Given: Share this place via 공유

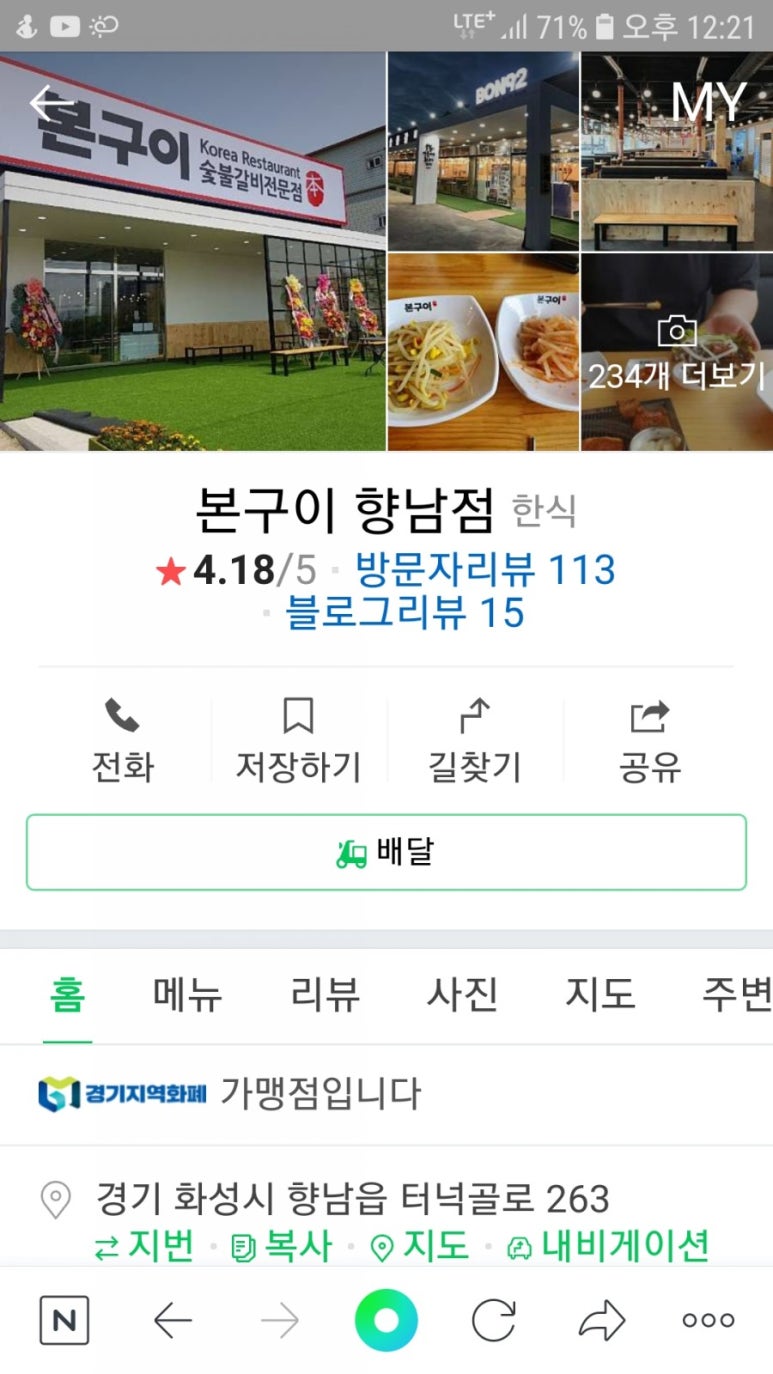Looking at the screenshot, I should coord(650,740).
